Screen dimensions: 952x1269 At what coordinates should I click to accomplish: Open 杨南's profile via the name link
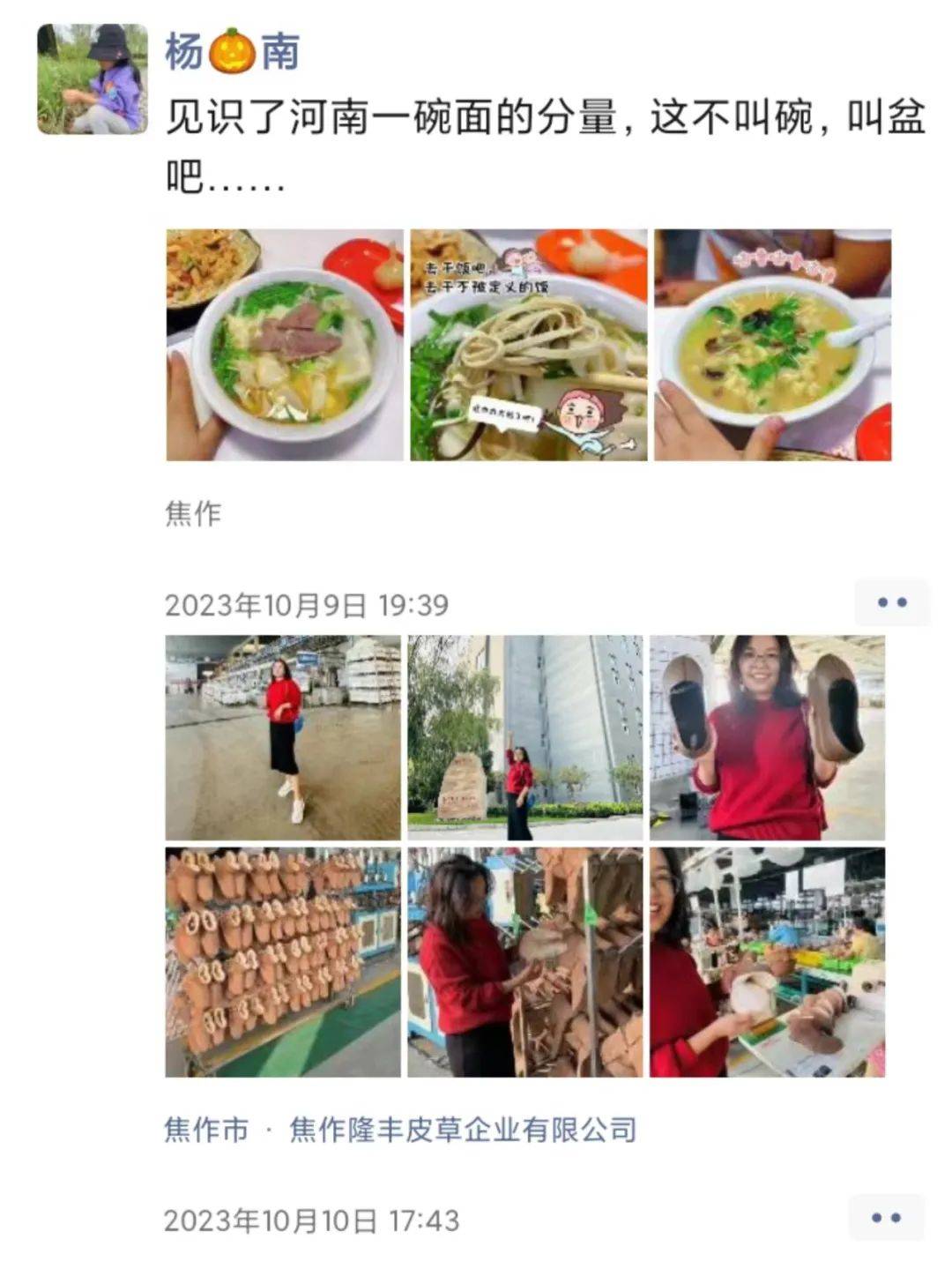(x=232, y=51)
